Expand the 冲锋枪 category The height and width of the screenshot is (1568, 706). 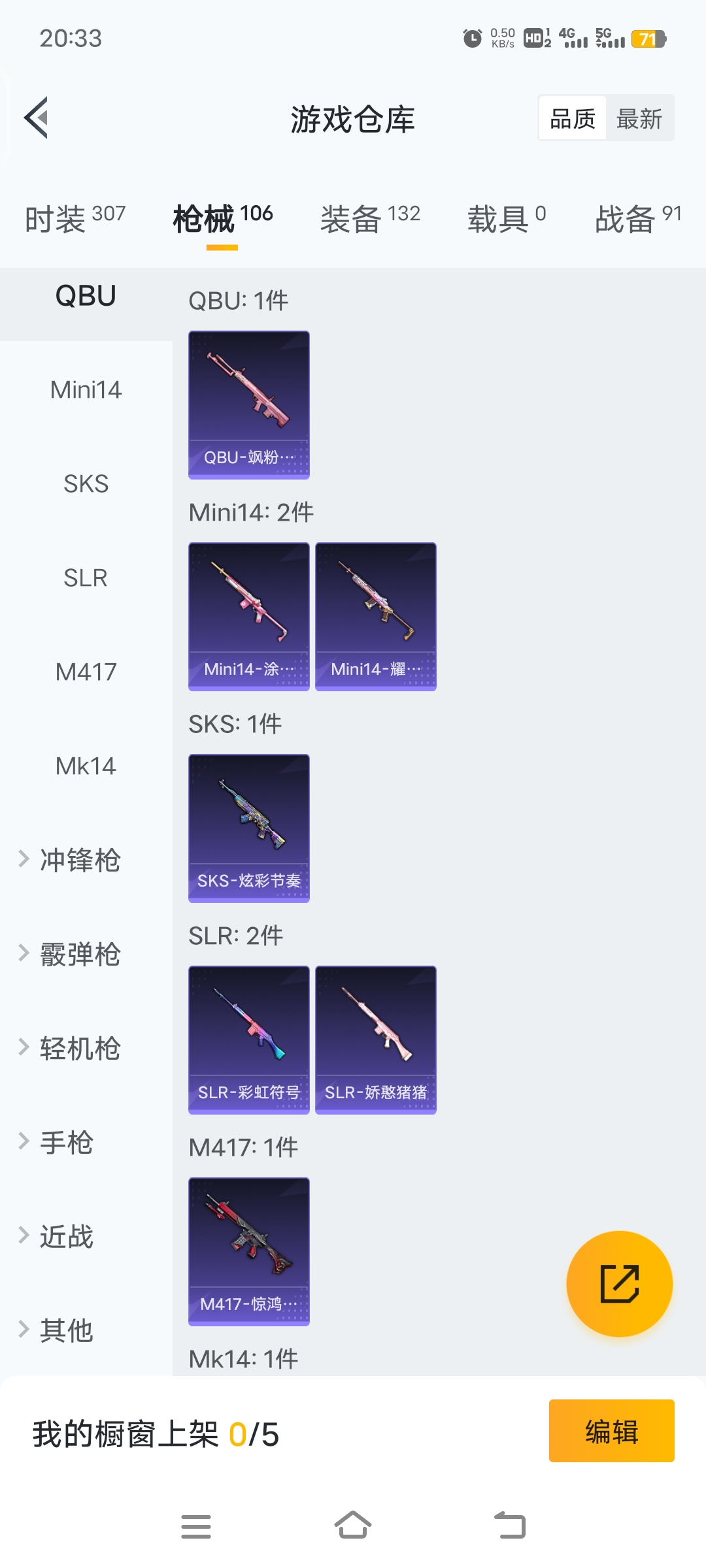[79, 860]
